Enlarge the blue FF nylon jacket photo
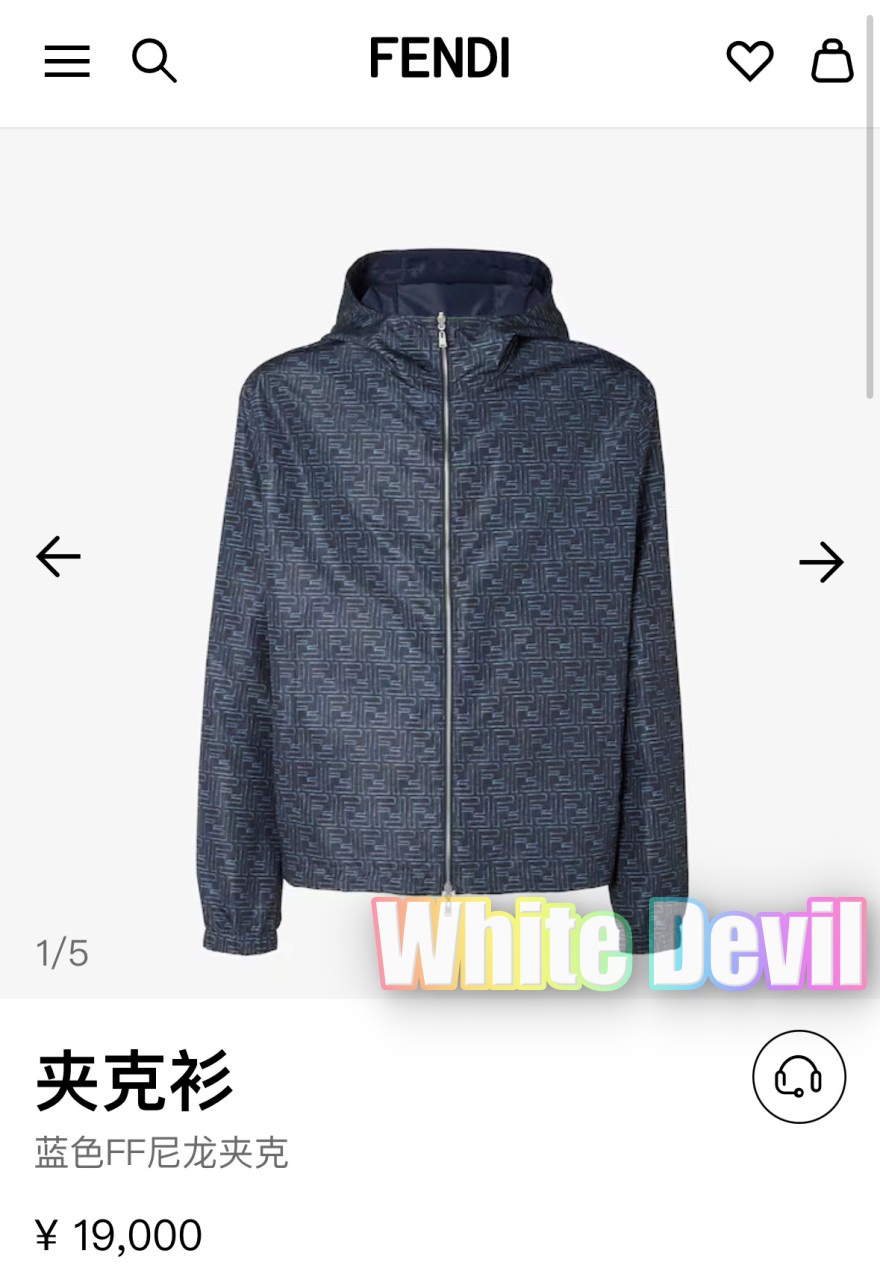The image size is (880, 1280). 445,600
